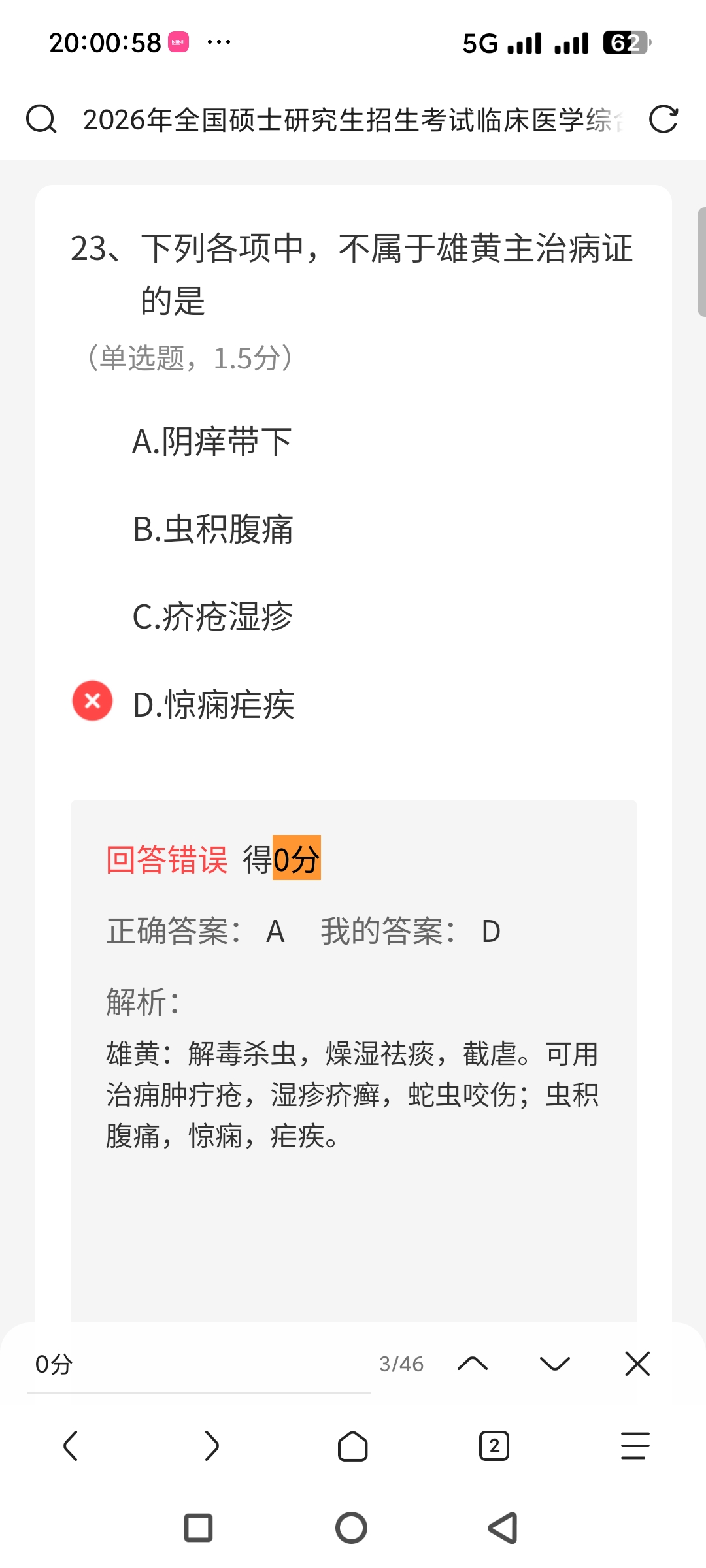Open the browser hamburger menu
The height and width of the screenshot is (1568, 706).
[x=635, y=1446]
